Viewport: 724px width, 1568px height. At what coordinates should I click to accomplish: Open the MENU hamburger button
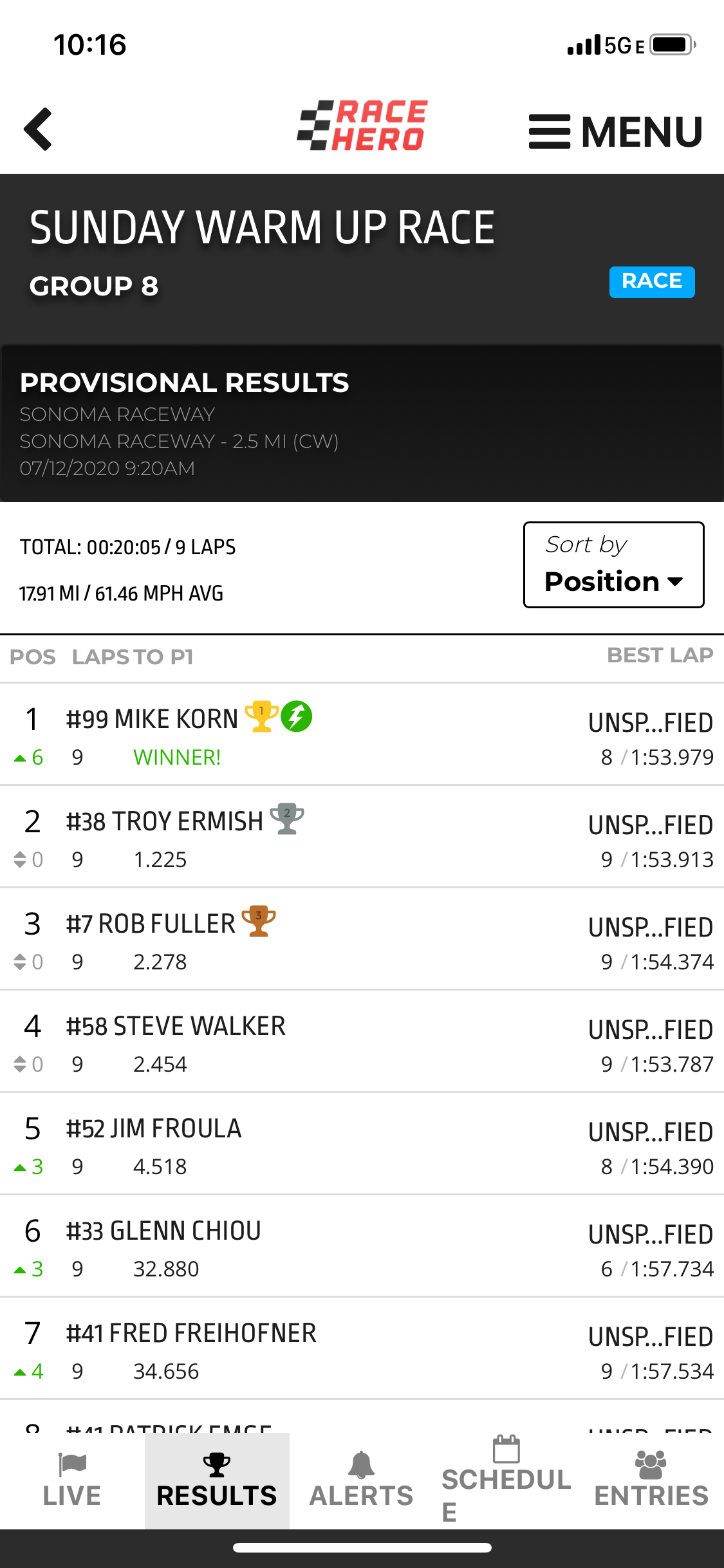[x=615, y=131]
